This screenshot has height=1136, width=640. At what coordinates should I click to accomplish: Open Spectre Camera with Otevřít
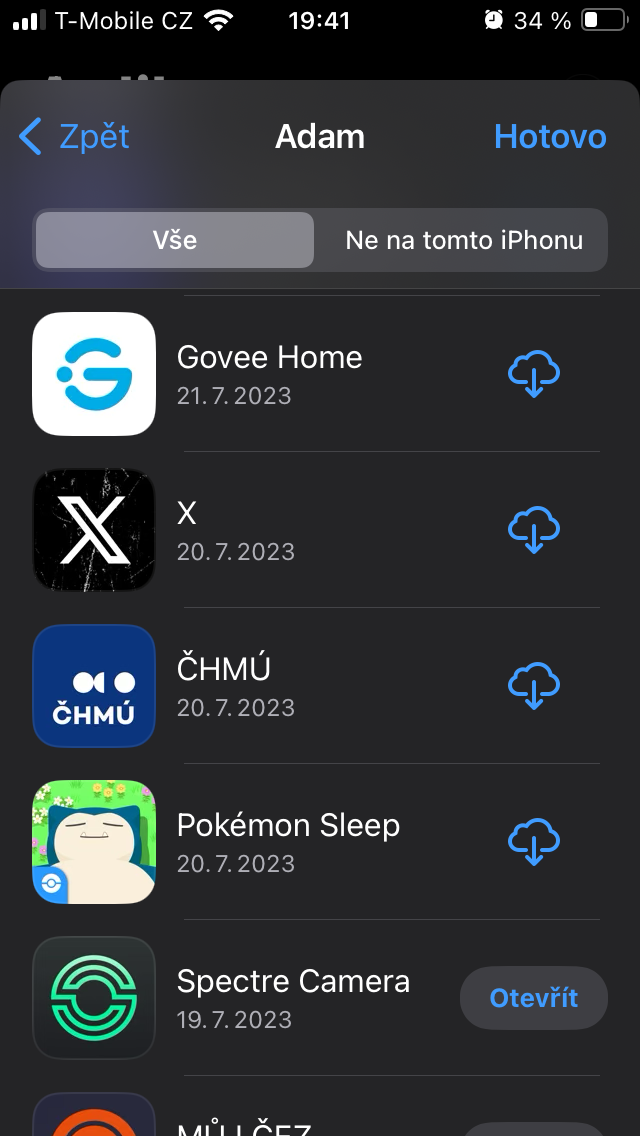[534, 998]
